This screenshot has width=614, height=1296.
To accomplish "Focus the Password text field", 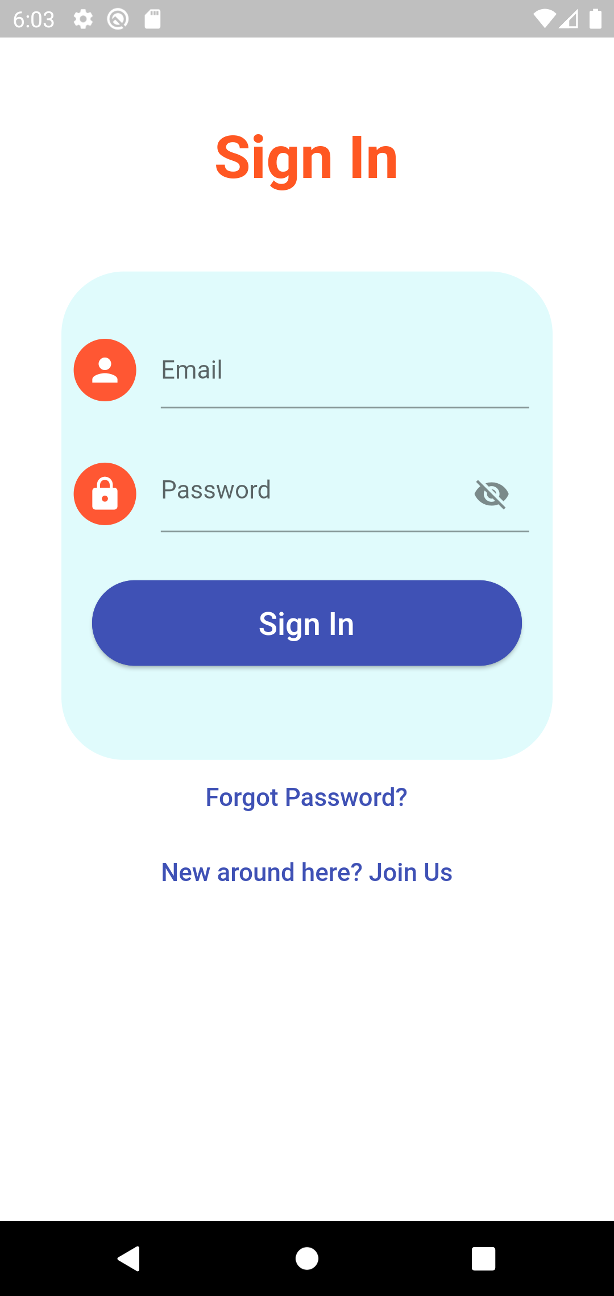I will point(310,491).
